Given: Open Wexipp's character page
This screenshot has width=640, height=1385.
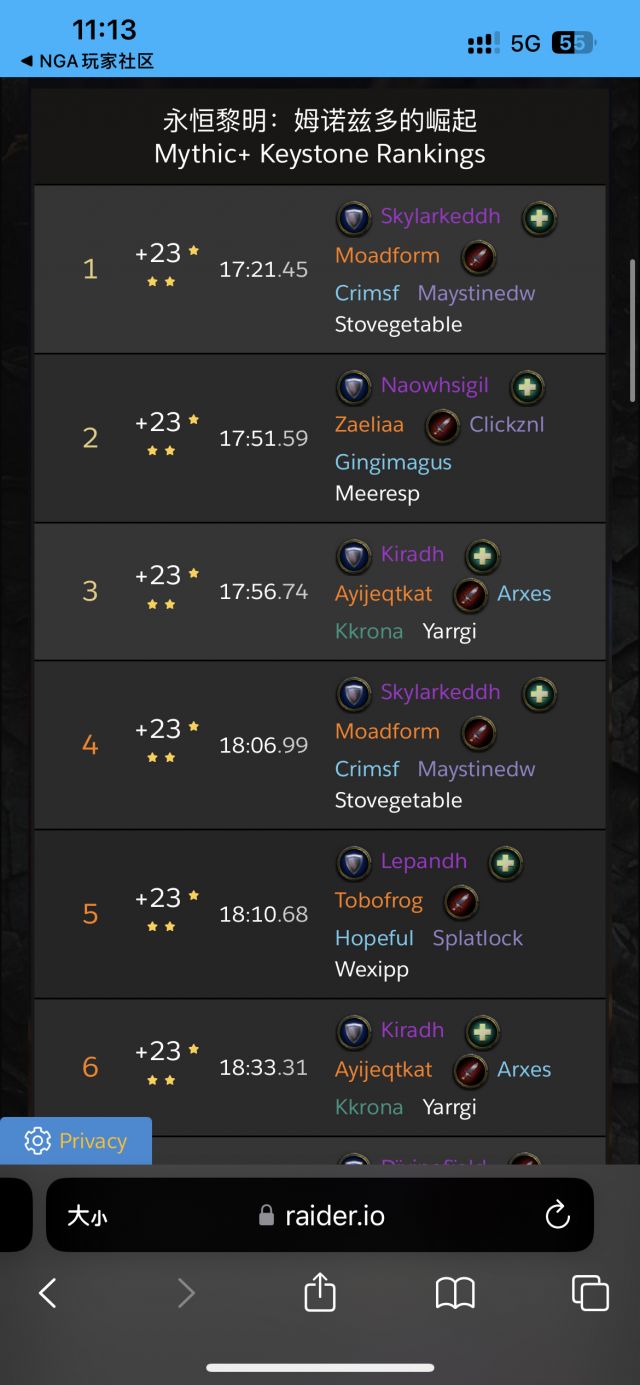Looking at the screenshot, I should click(x=371, y=969).
